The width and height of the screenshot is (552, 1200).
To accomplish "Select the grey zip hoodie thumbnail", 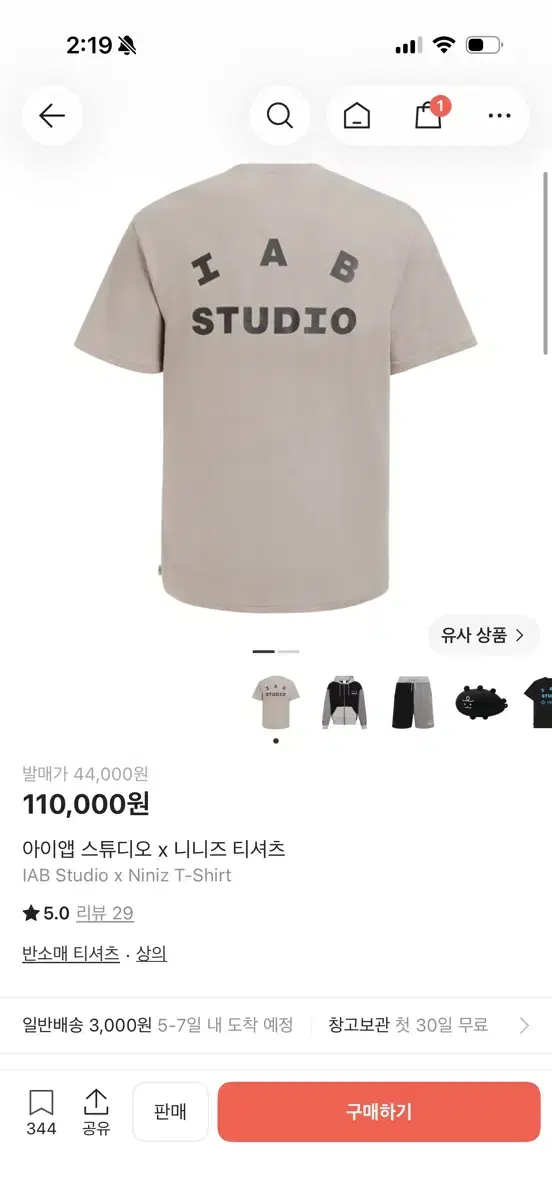I will 345,702.
